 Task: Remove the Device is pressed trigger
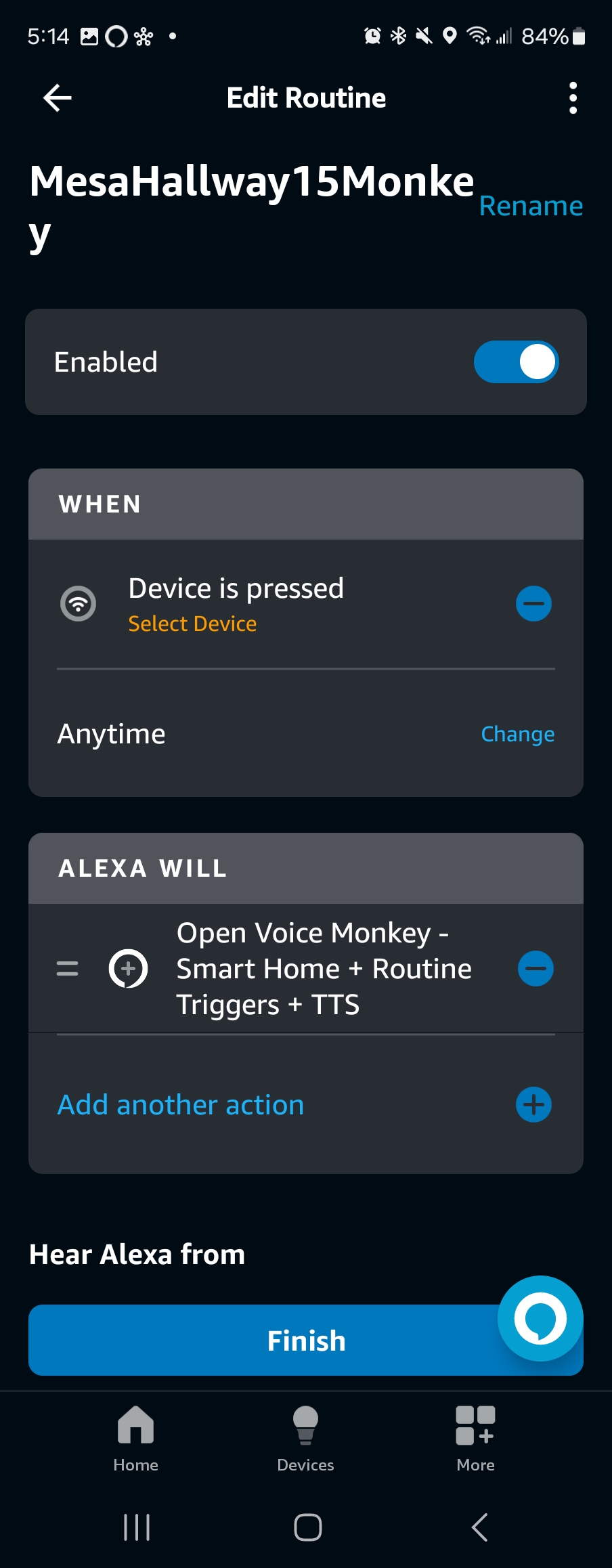[533, 603]
